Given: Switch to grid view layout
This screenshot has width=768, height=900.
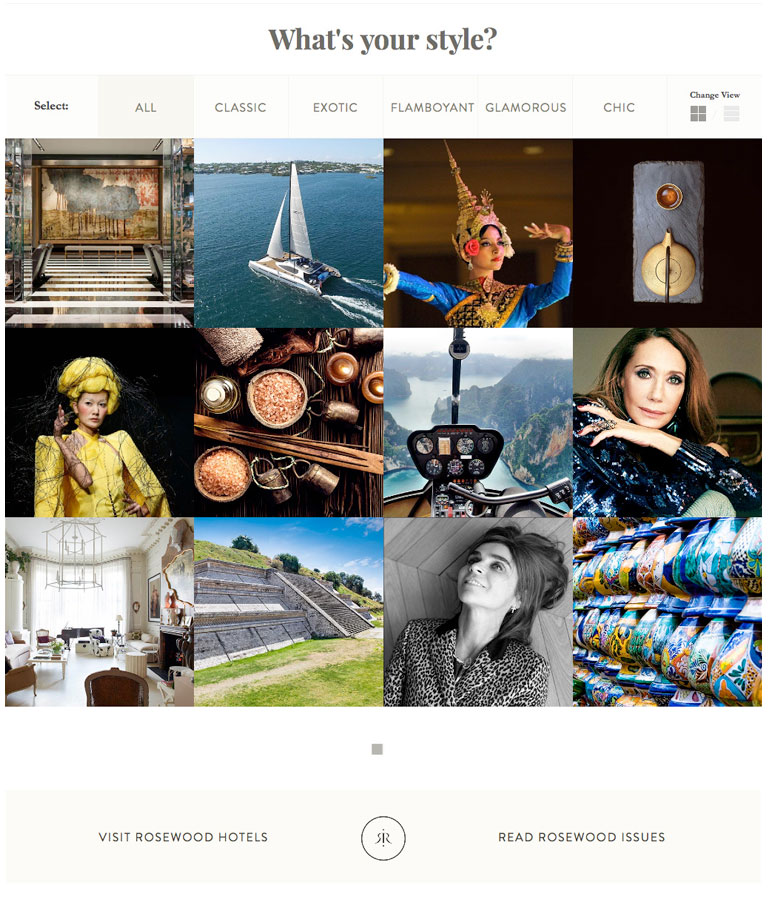Looking at the screenshot, I should [x=698, y=114].
